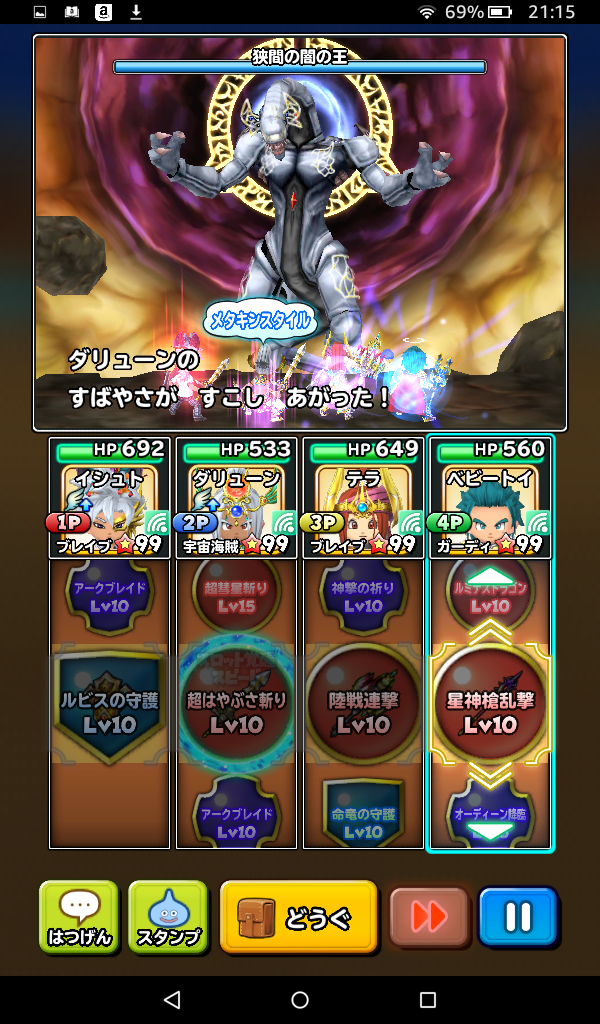Tap the ベビートイ 4P character card
Screen dimensions: 600x1024
pos(490,498)
